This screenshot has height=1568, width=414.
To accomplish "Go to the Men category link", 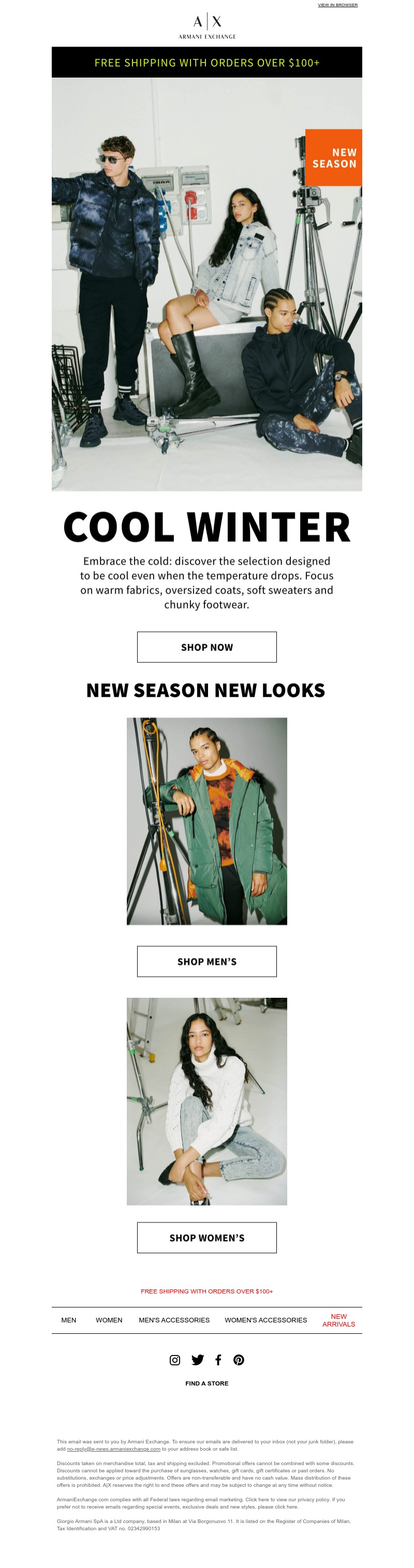I will pos(69,1320).
